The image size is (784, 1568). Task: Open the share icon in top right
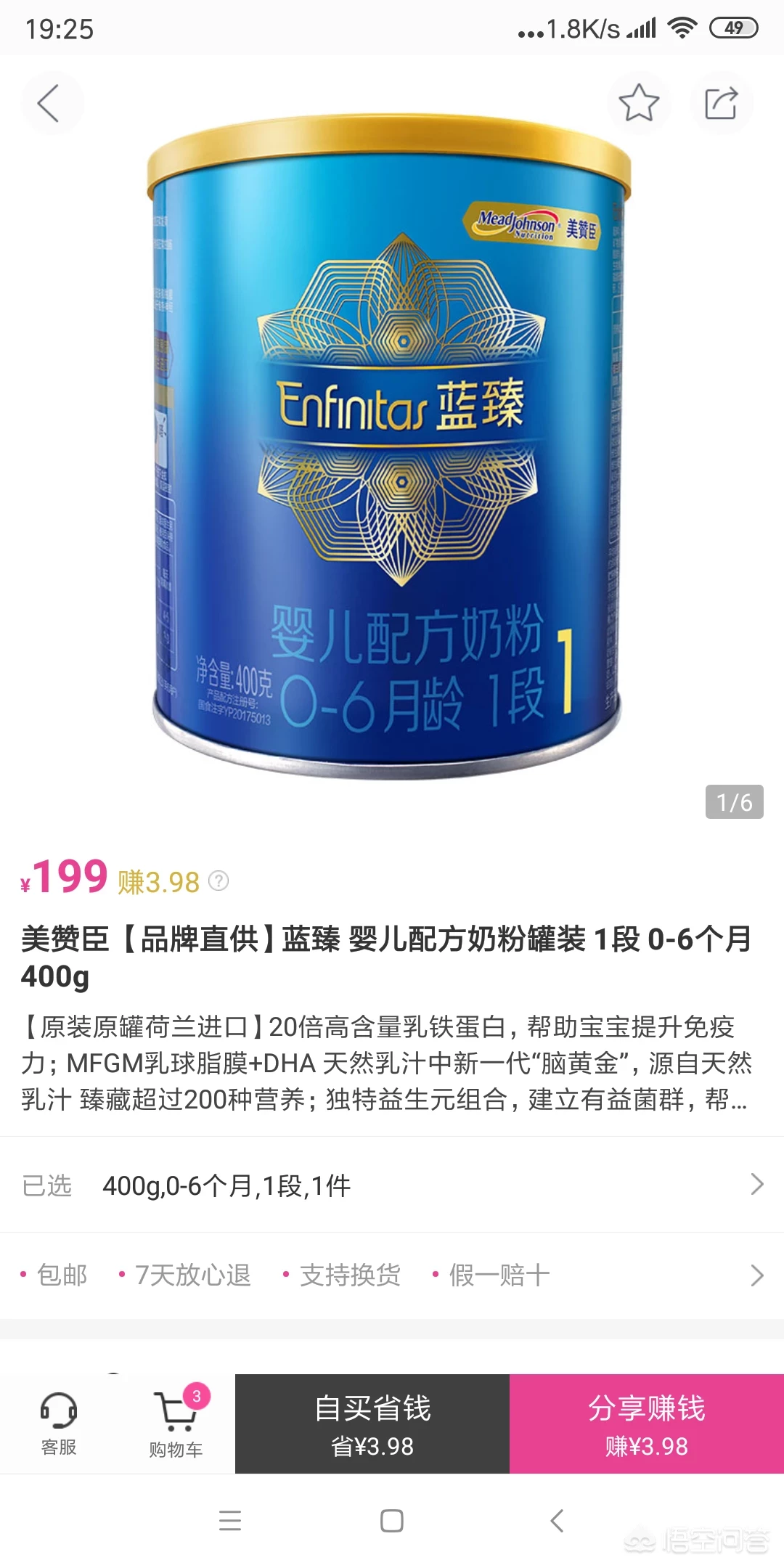coord(721,103)
